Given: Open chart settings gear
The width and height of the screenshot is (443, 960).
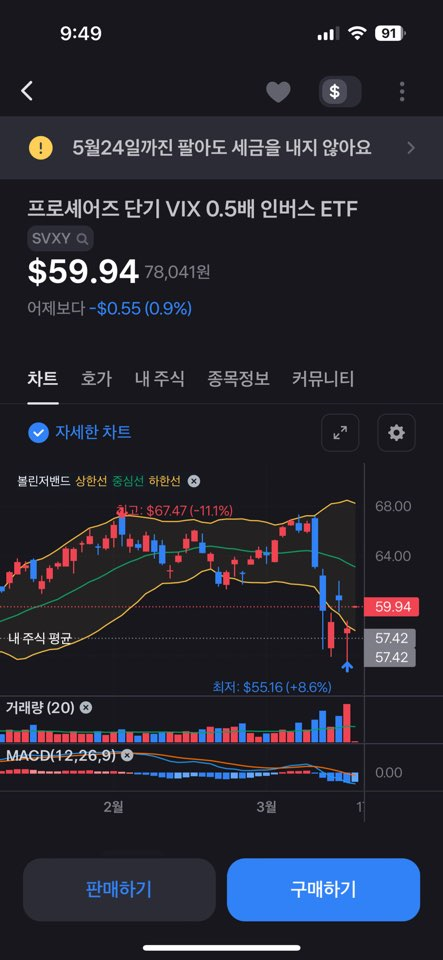Looking at the screenshot, I should tap(396, 433).
